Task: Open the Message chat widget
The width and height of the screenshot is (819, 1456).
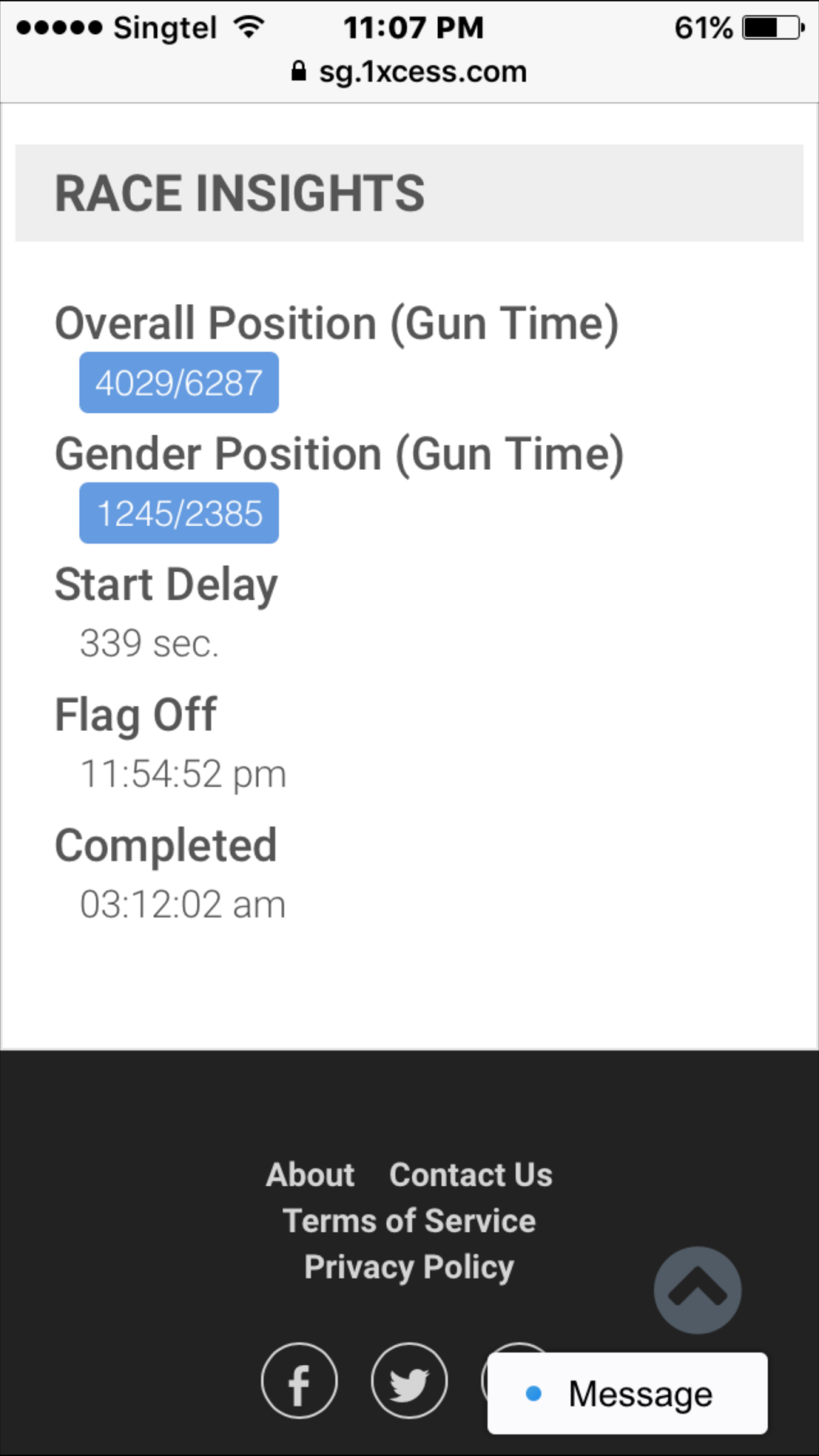Action: pos(627,1393)
